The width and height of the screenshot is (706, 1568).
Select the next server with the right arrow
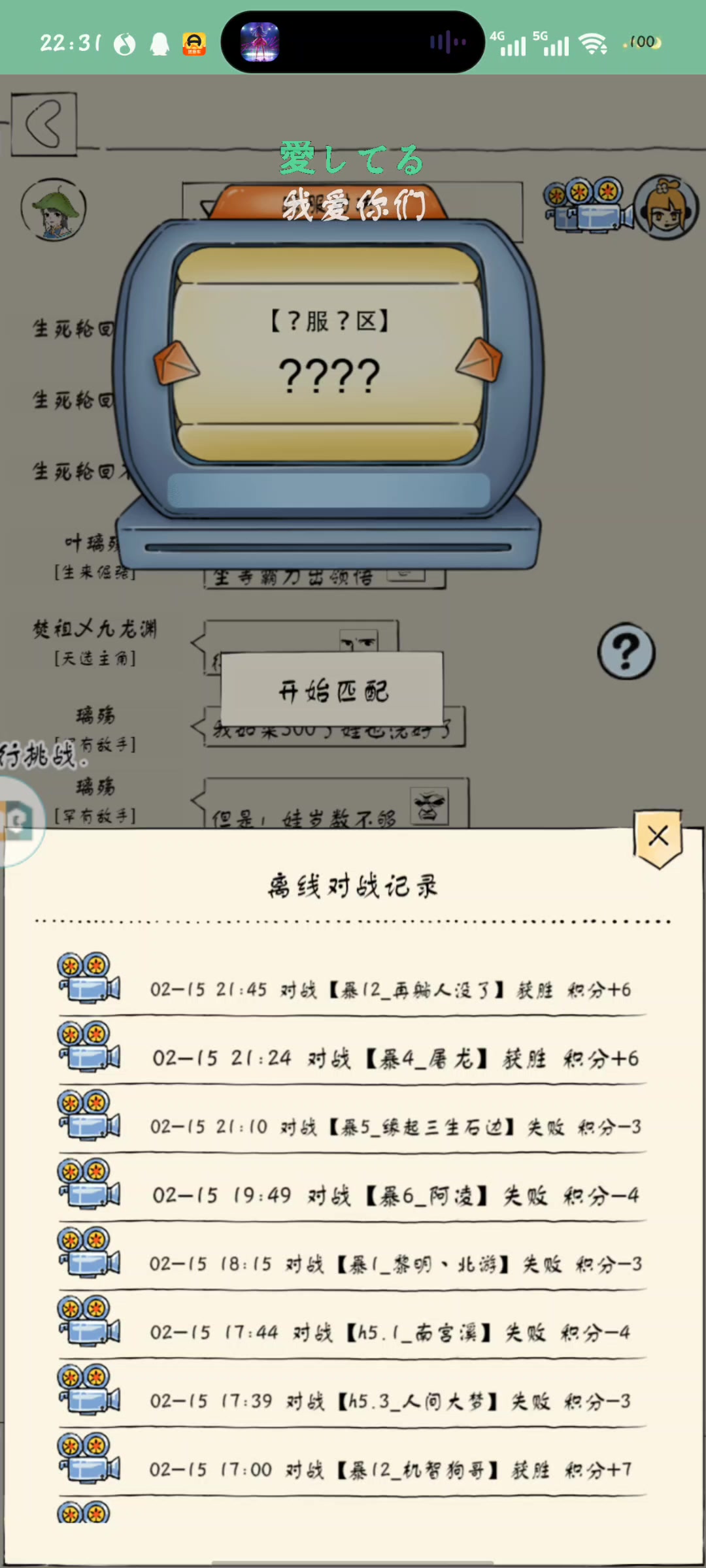(x=479, y=359)
